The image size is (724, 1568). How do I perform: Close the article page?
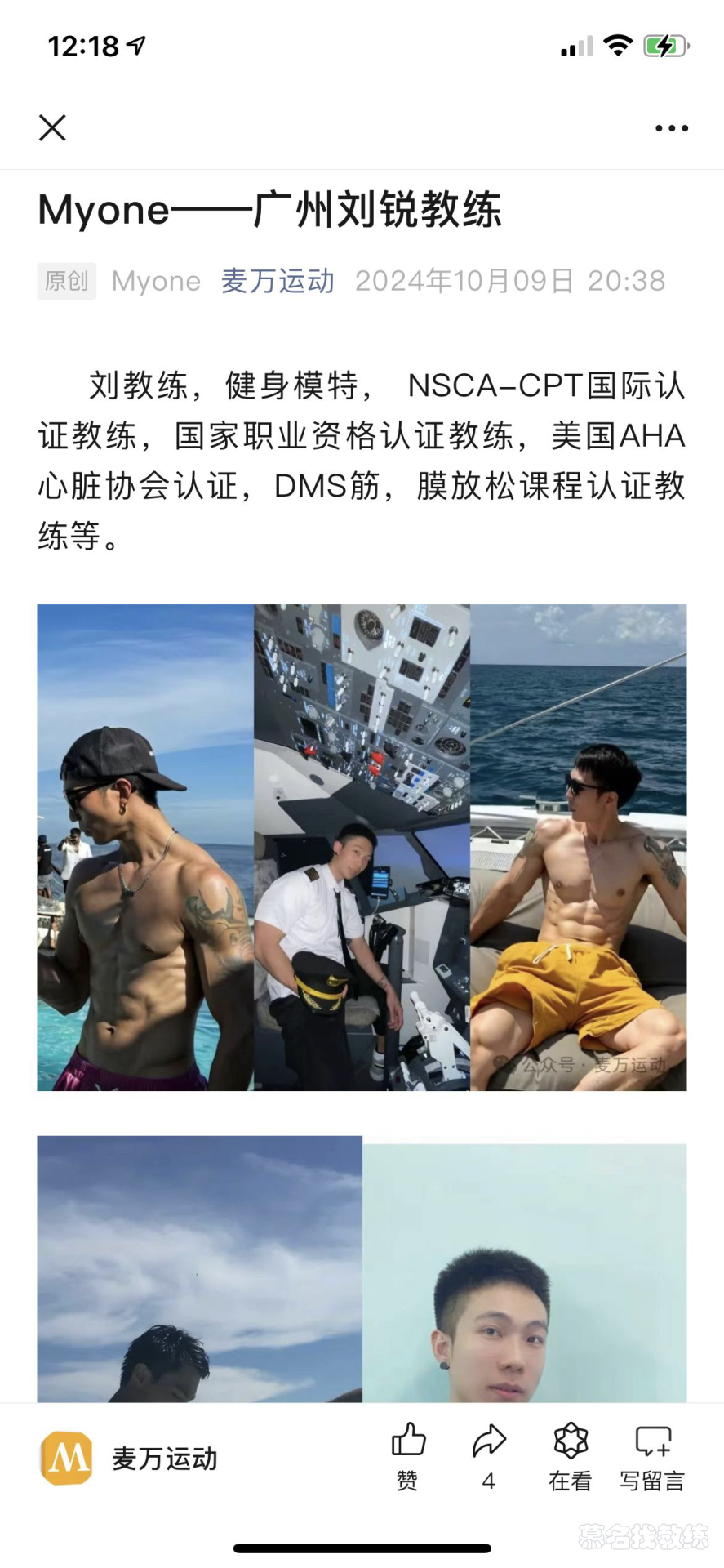pos(52,127)
